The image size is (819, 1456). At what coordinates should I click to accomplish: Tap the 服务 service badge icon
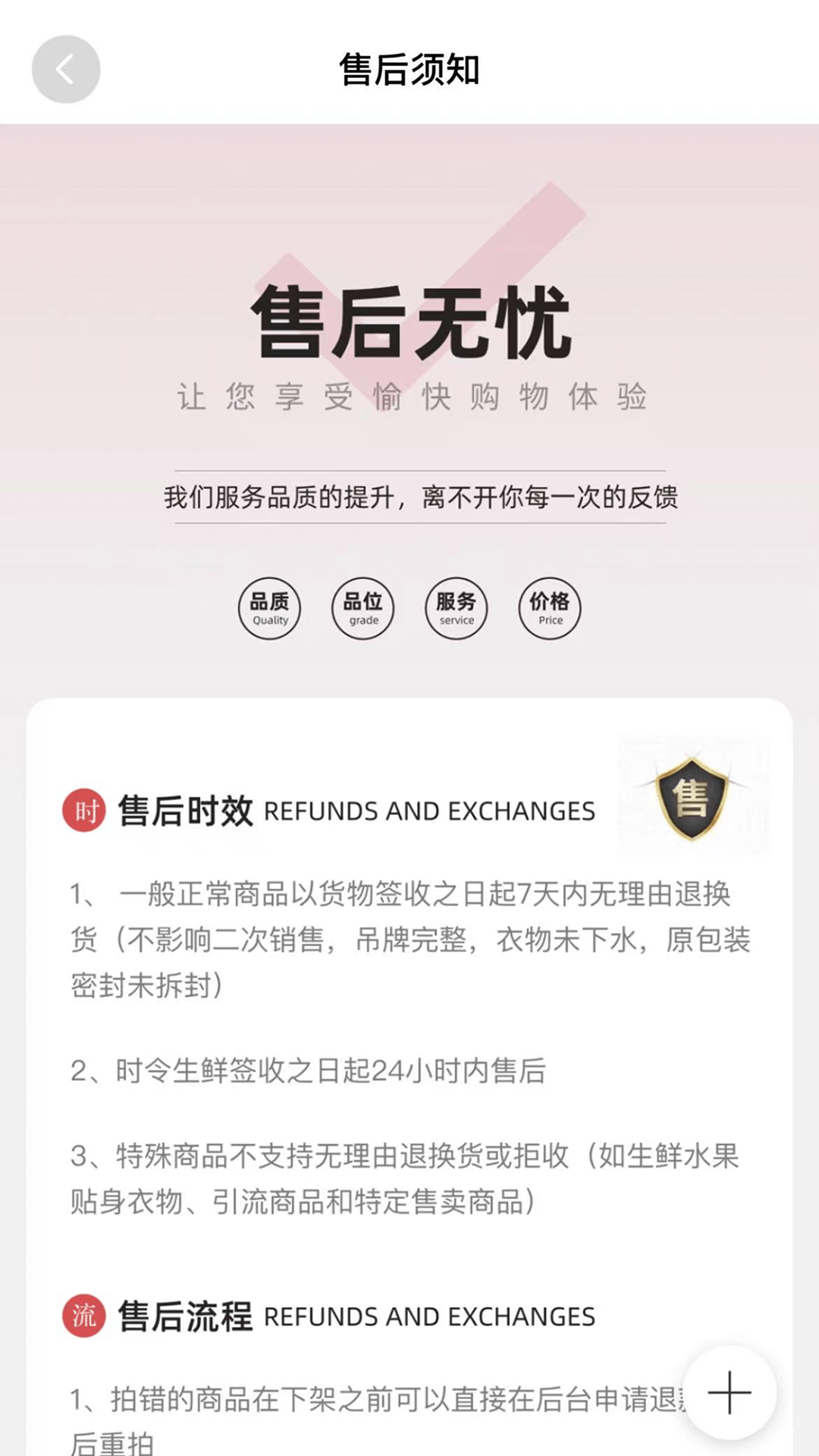pos(457,609)
